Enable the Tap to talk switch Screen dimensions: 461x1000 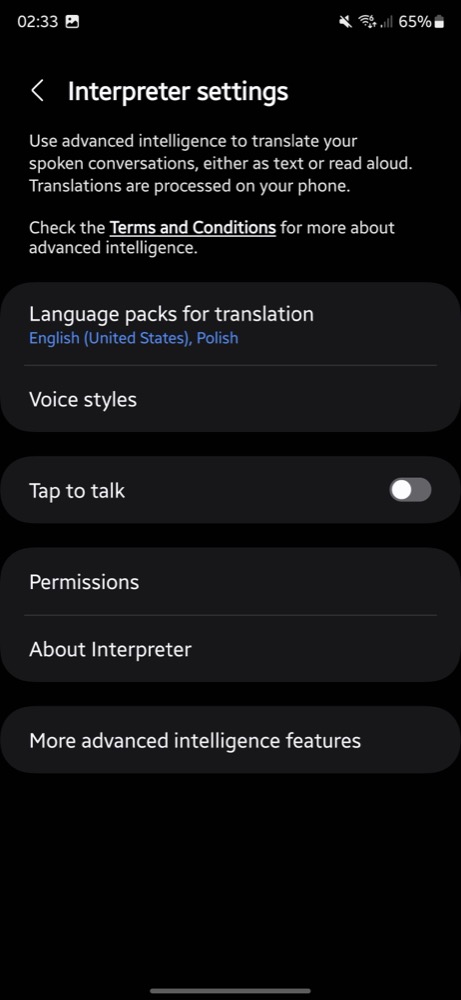pyautogui.click(x=410, y=490)
